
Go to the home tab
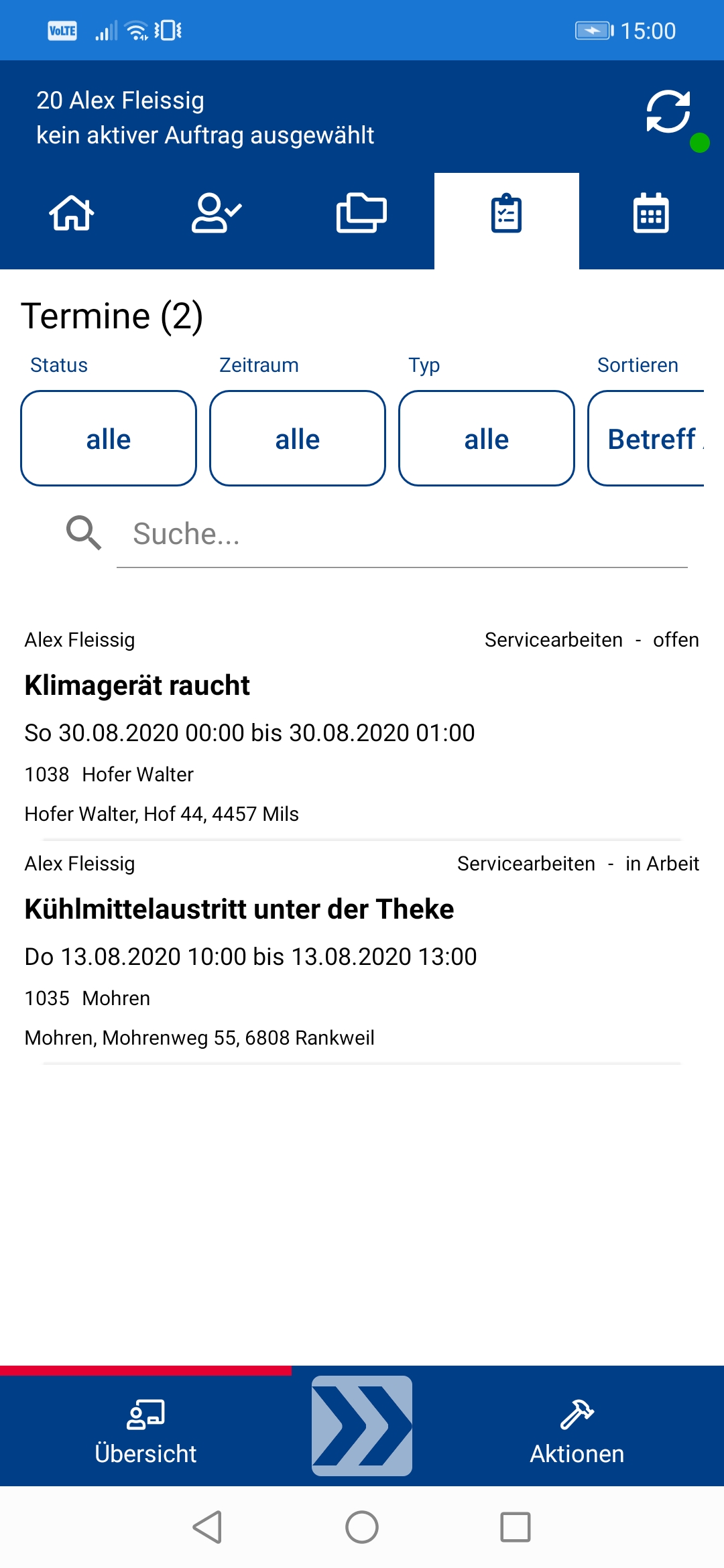(x=72, y=214)
